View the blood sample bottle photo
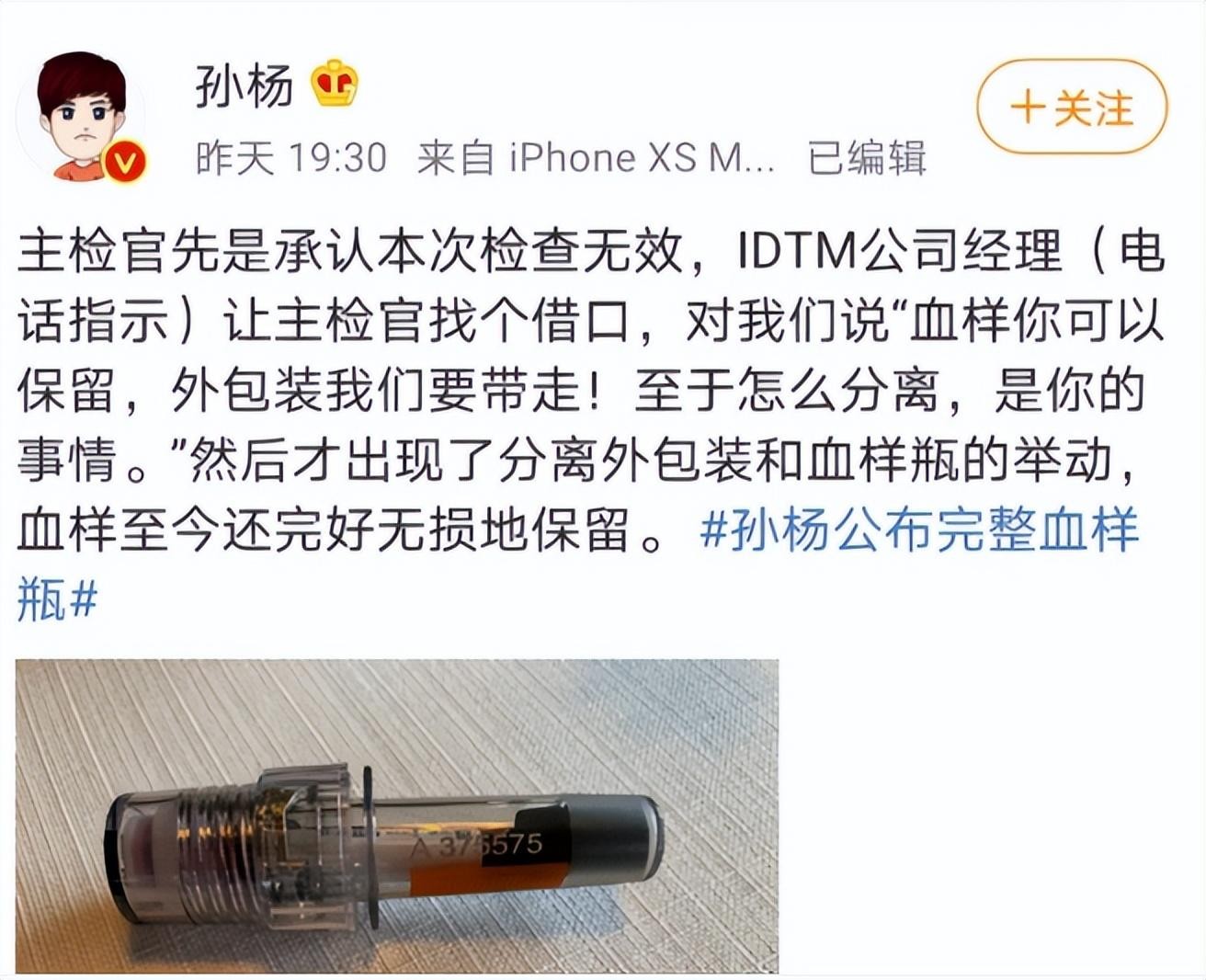The width and height of the screenshot is (1206, 980). [x=397, y=815]
